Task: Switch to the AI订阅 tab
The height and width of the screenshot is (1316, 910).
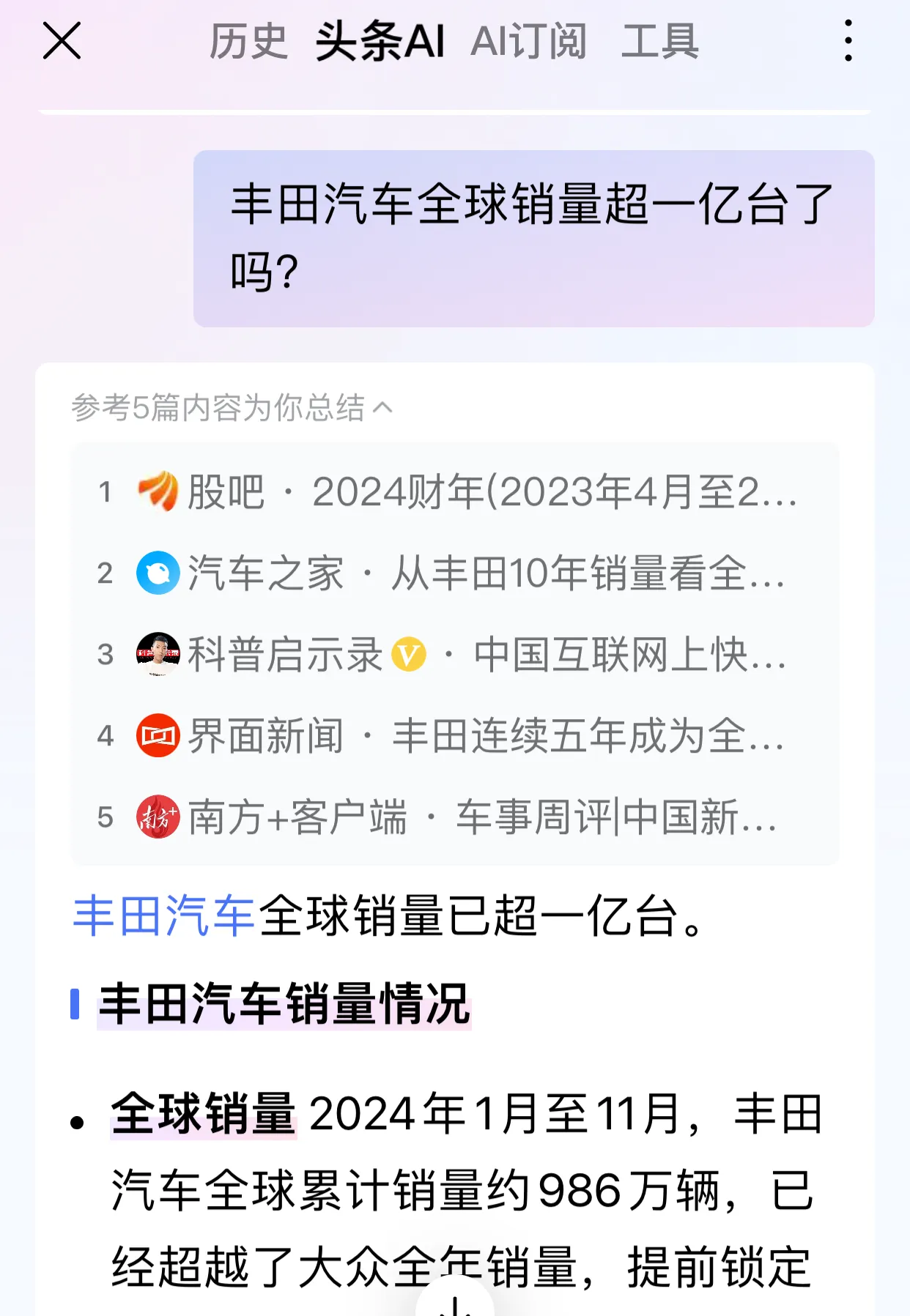Action: (528, 41)
